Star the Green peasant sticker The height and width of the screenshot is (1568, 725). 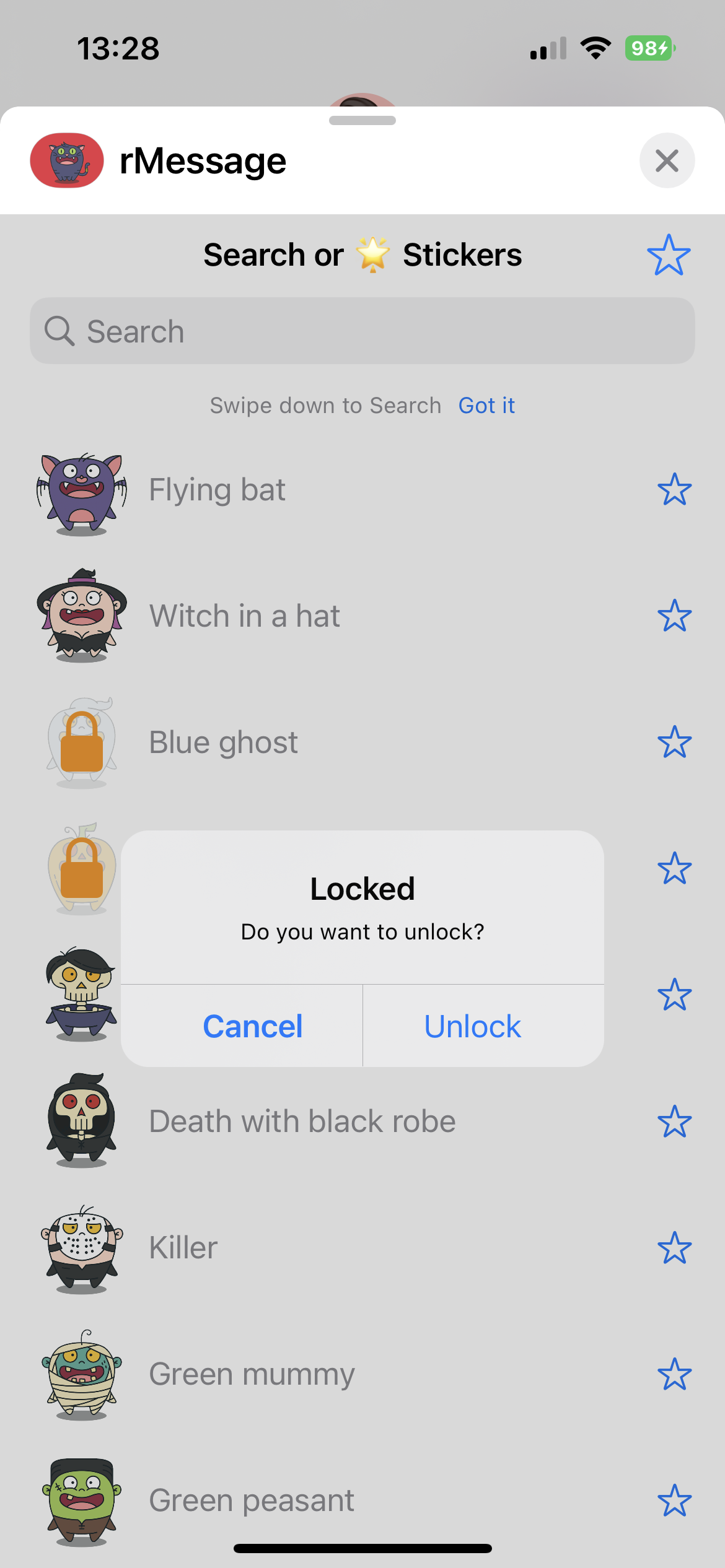pos(674,1500)
